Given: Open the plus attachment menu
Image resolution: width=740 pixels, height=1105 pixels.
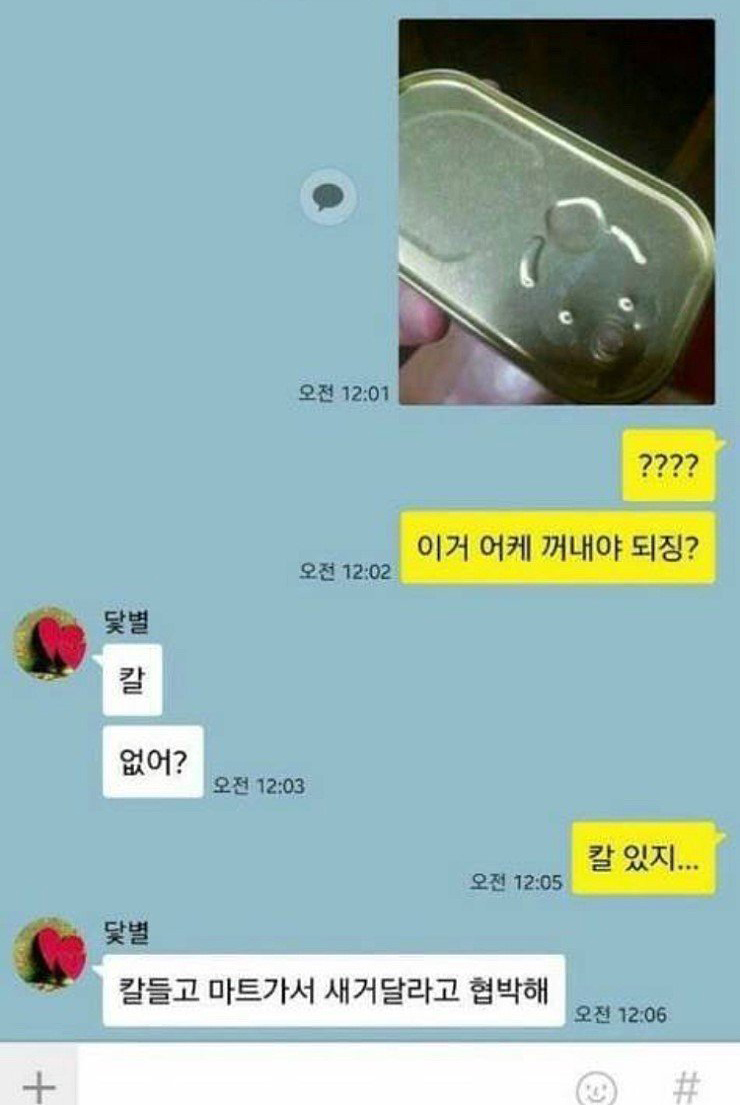Looking at the screenshot, I should coord(38,1086).
